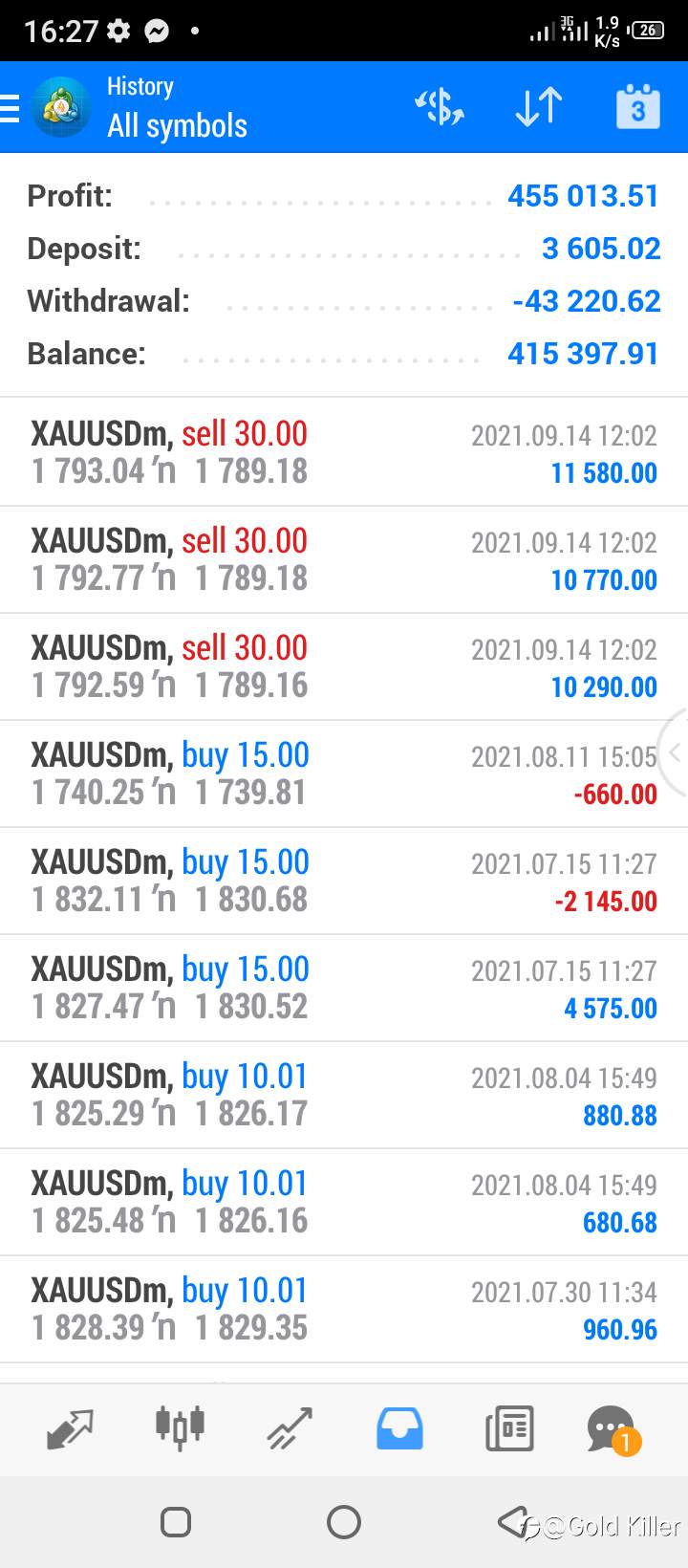688x1568 pixels.
Task: Open buy trade with 960.96 profit
Action: coord(344,1309)
